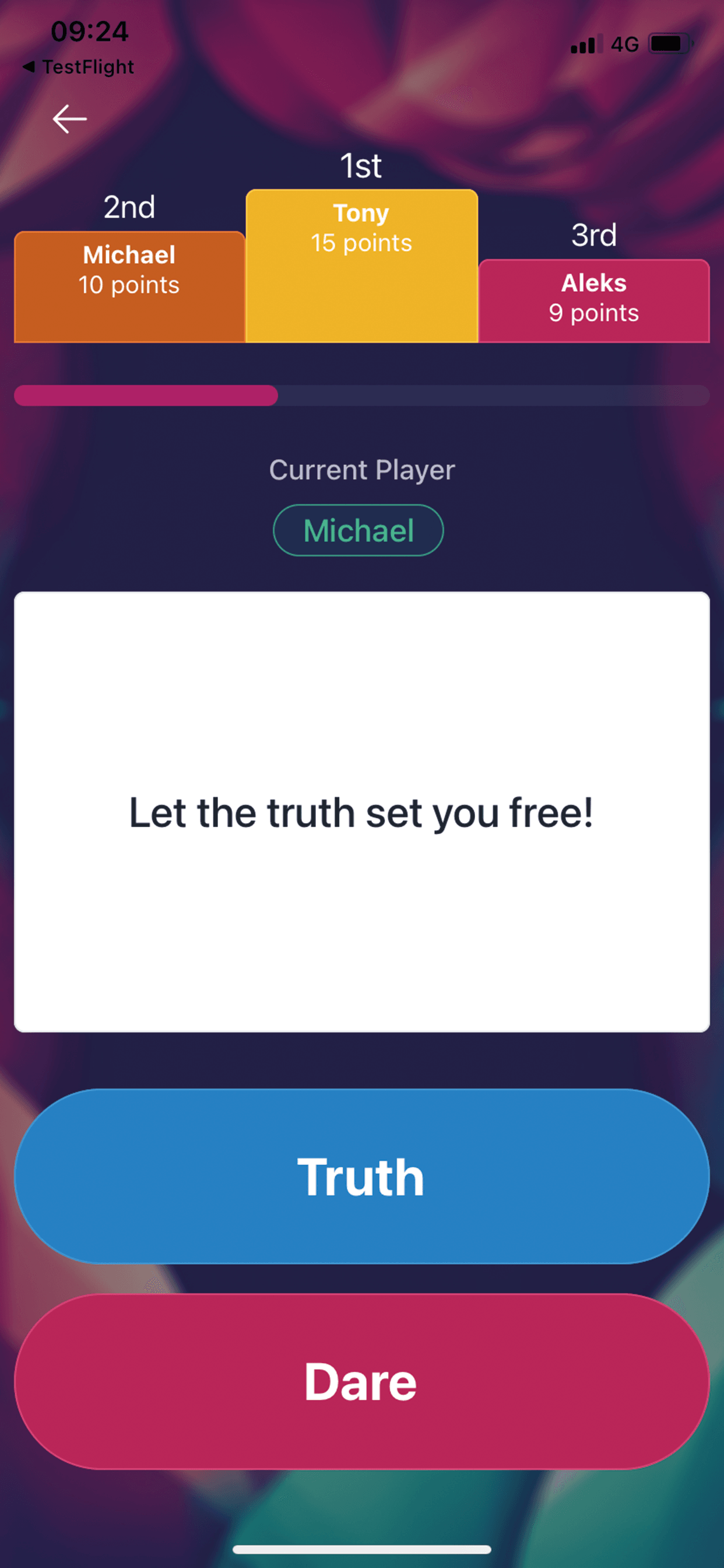
Task: Tap the Current Player heading
Action: click(x=362, y=470)
